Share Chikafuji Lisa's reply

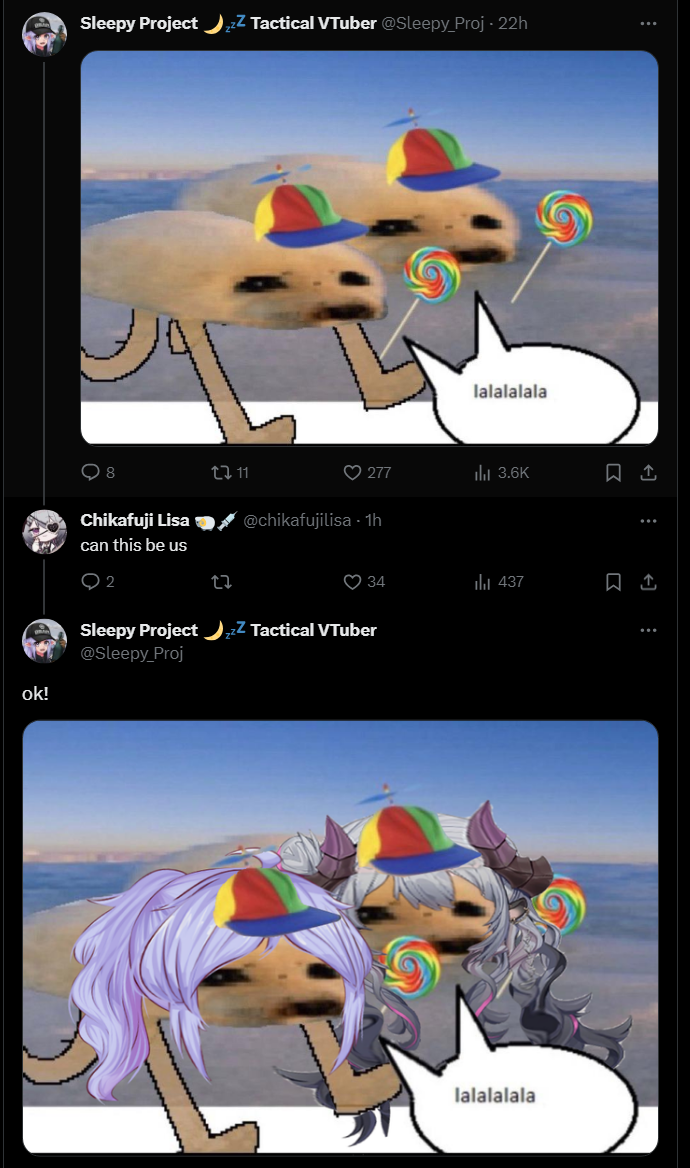pyautogui.click(x=648, y=581)
